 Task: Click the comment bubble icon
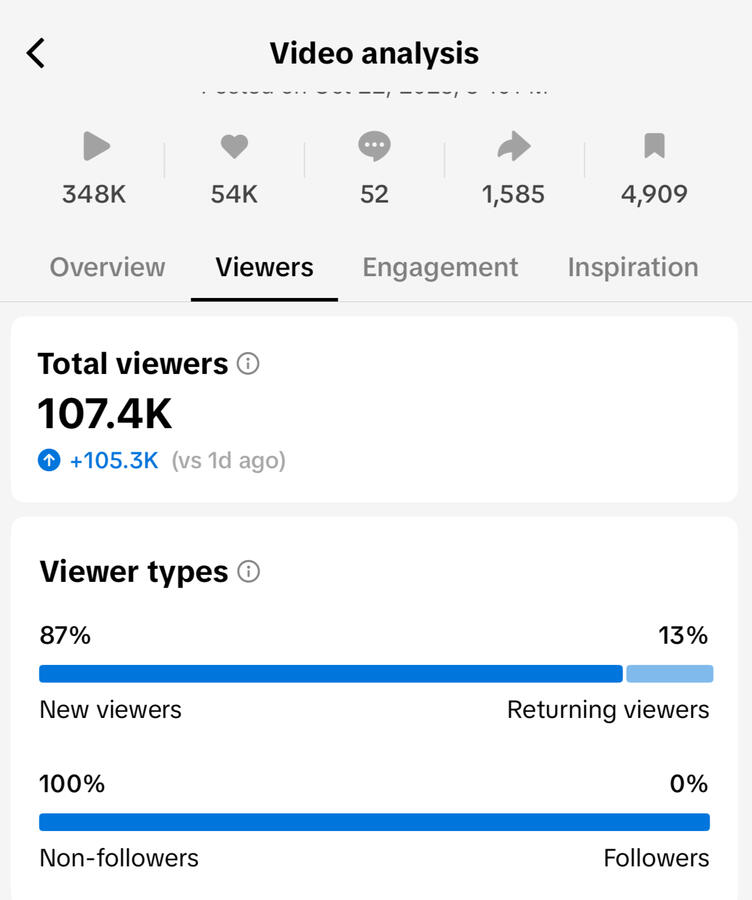click(374, 146)
